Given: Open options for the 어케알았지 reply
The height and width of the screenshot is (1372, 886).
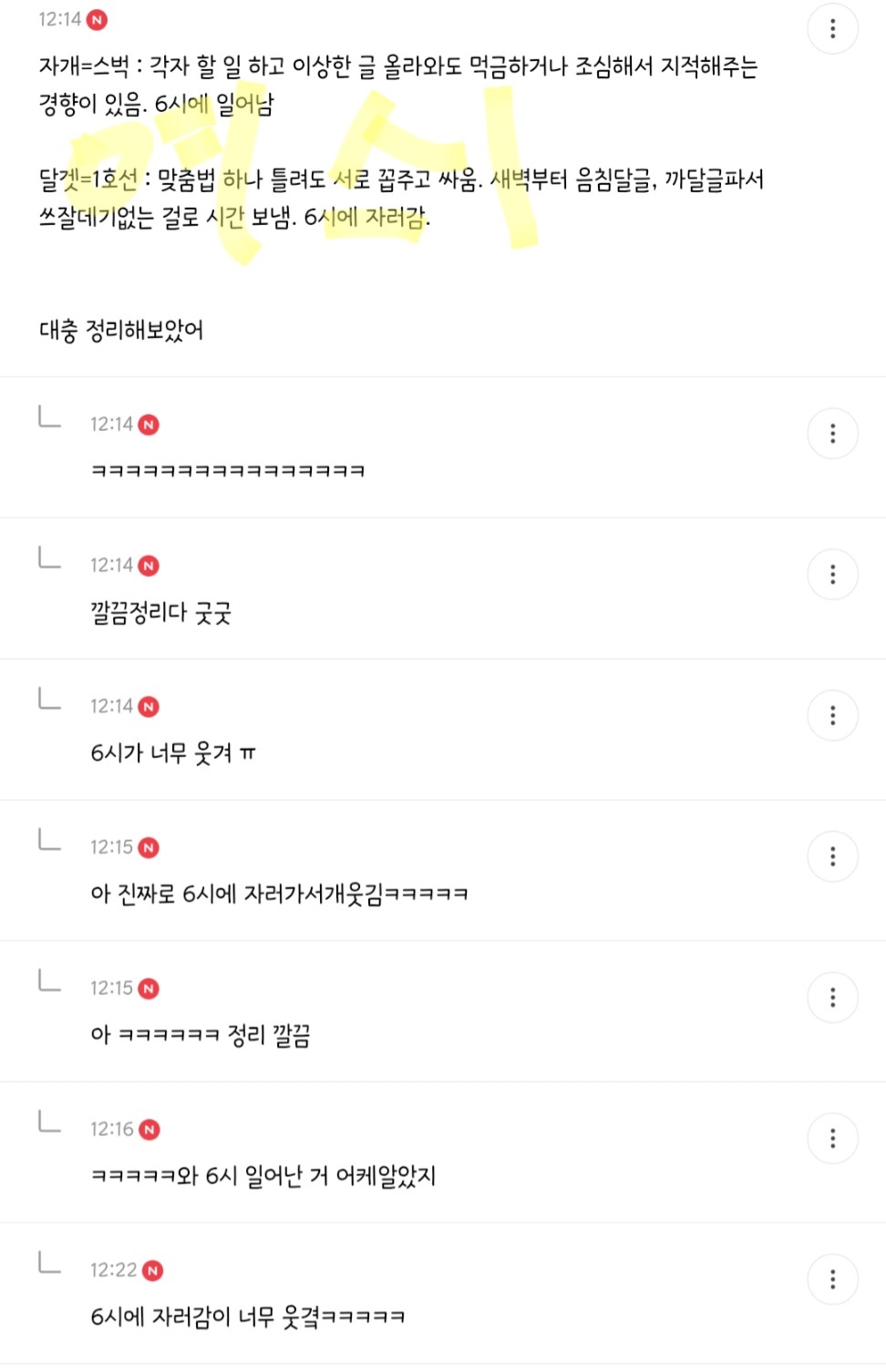Looking at the screenshot, I should click(832, 1139).
